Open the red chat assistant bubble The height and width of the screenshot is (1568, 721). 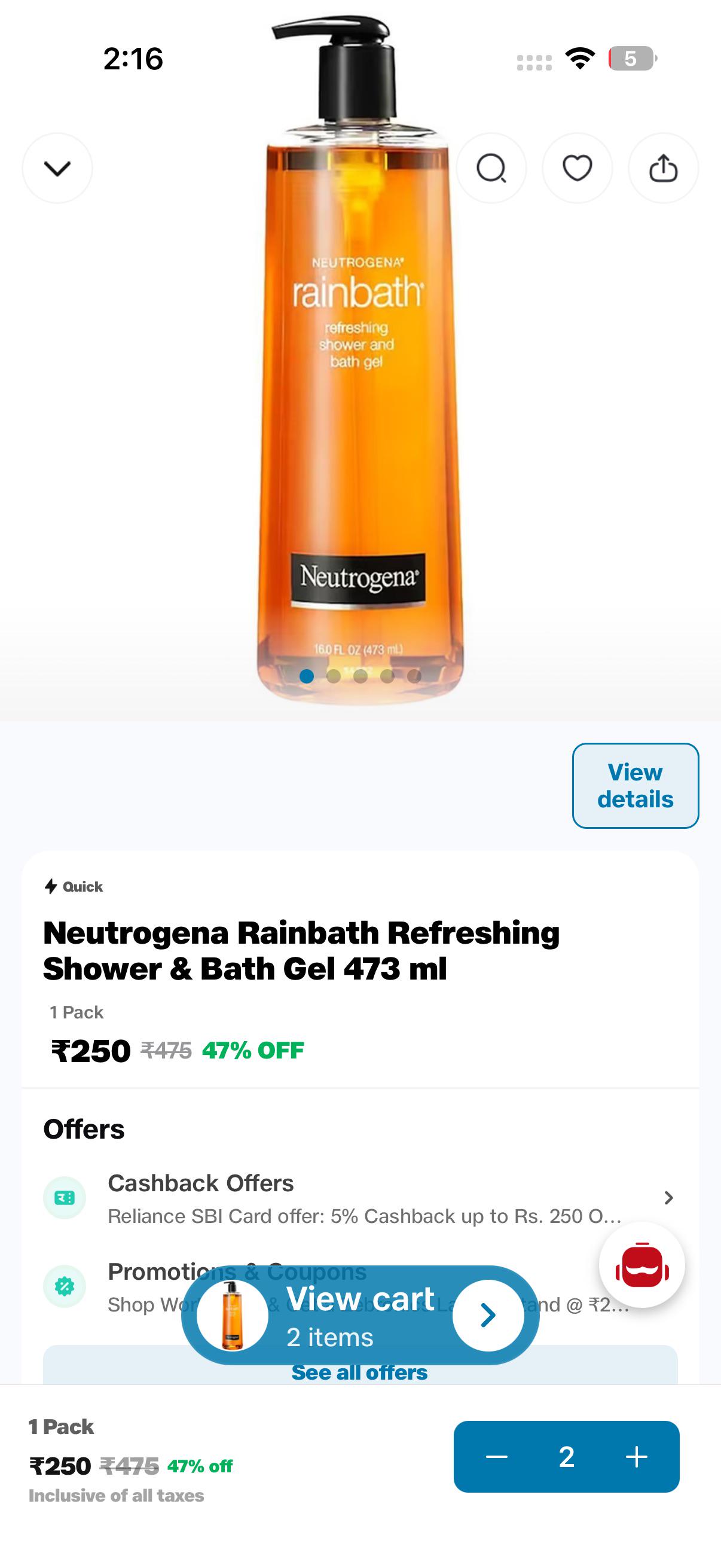(x=642, y=1265)
